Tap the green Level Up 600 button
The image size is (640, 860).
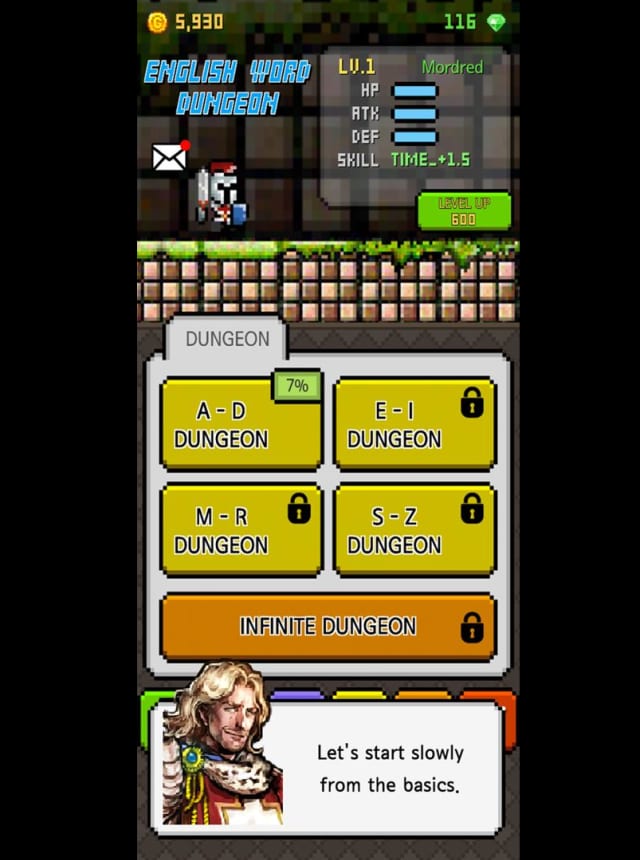pyautogui.click(x=464, y=211)
